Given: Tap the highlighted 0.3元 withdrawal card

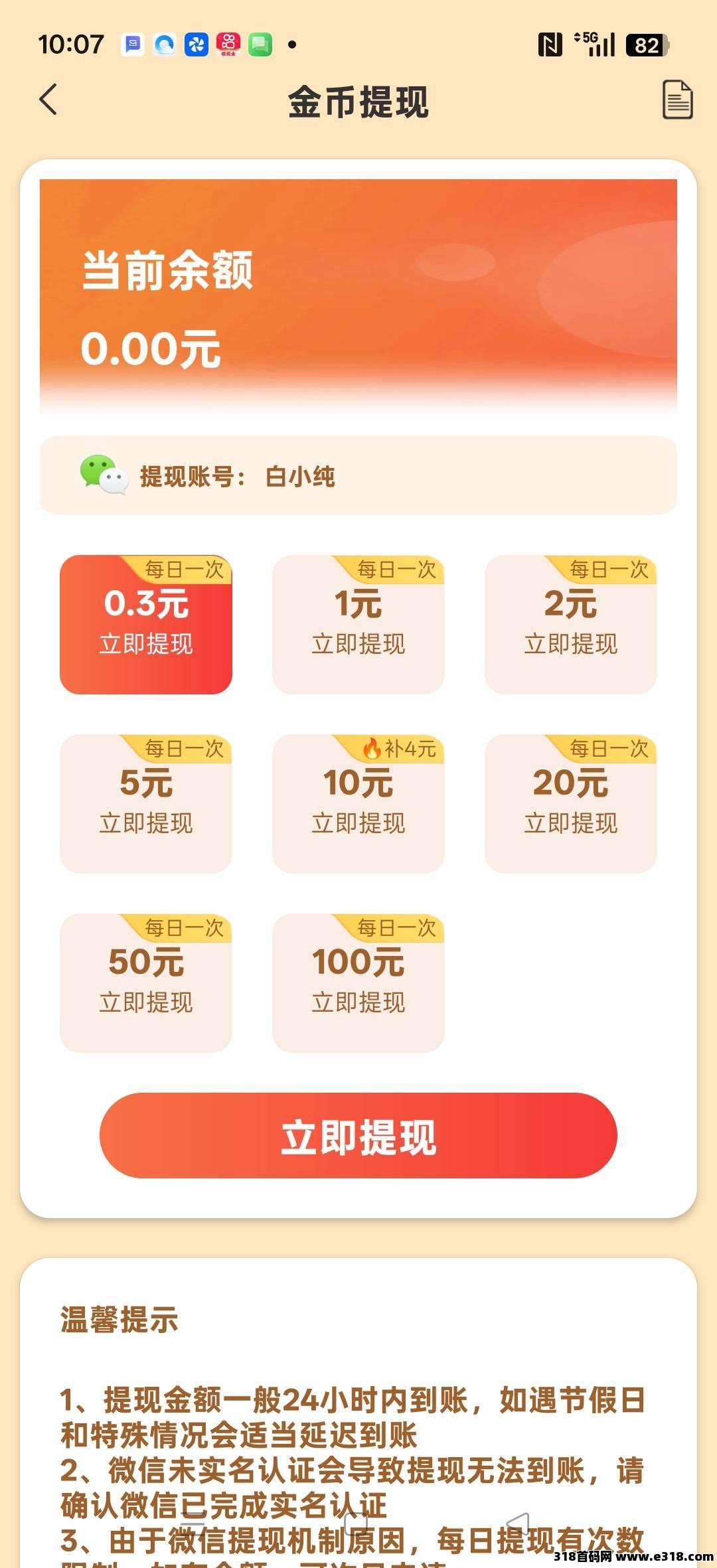Looking at the screenshot, I should coord(145,621).
